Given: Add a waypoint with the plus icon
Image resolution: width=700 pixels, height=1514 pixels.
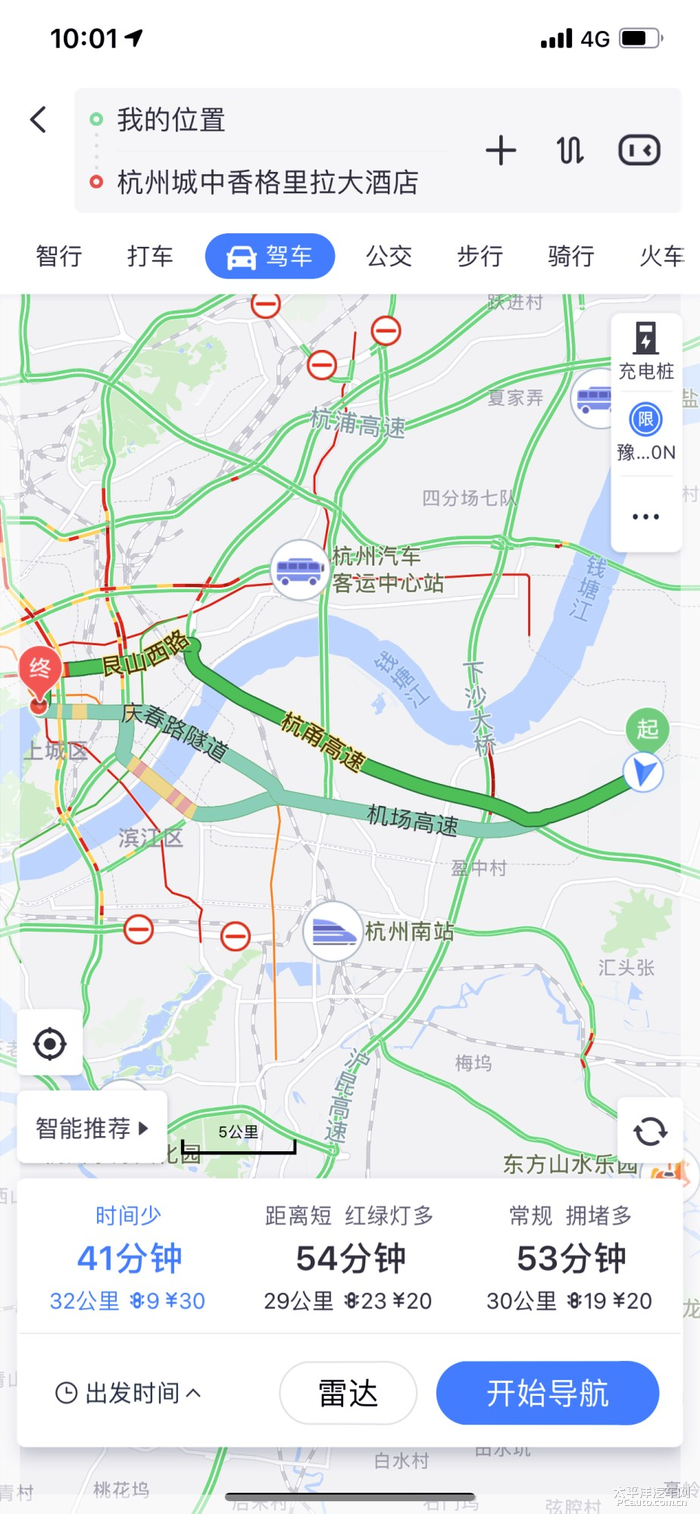Looking at the screenshot, I should (501, 151).
